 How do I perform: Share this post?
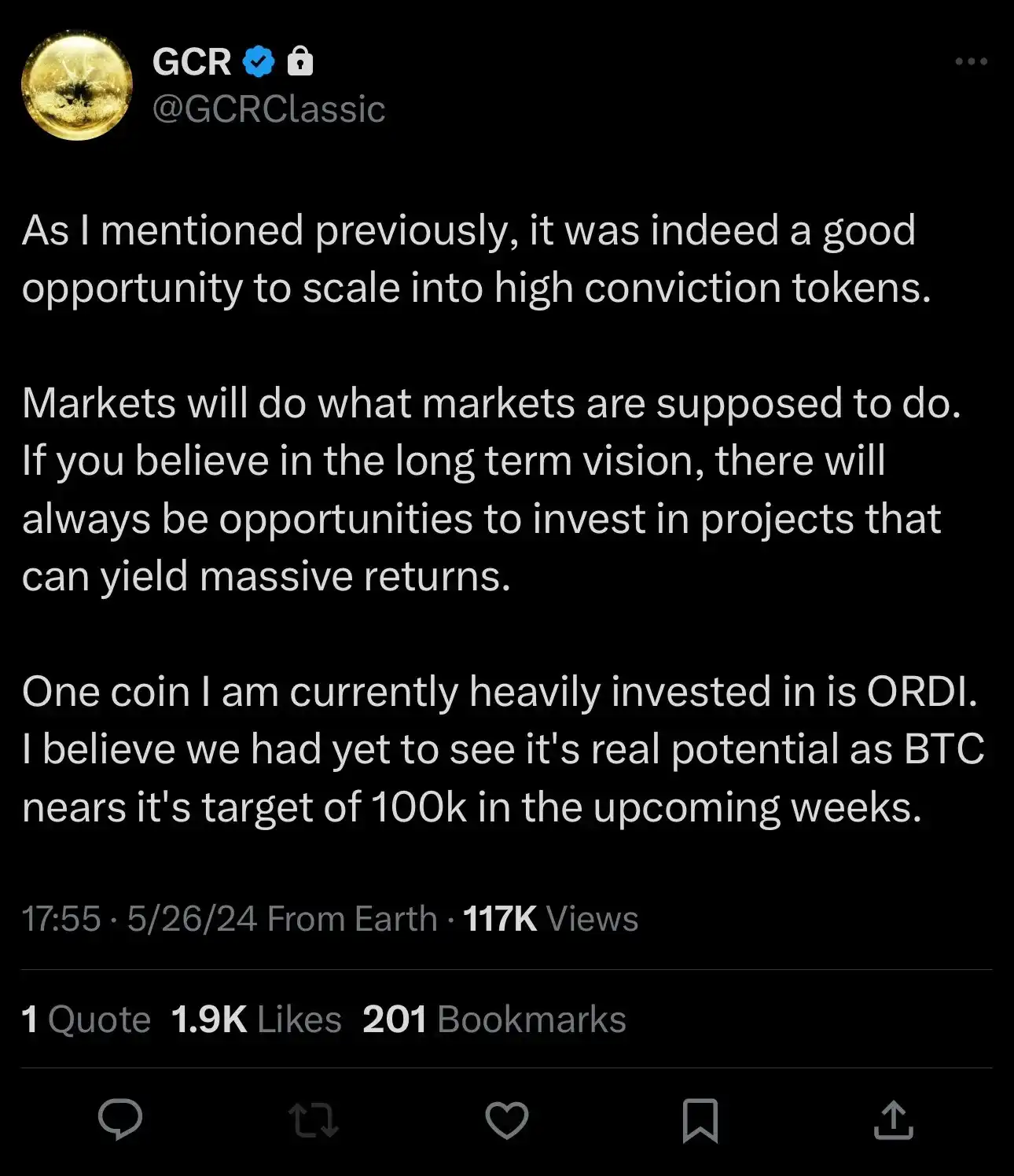click(894, 1119)
